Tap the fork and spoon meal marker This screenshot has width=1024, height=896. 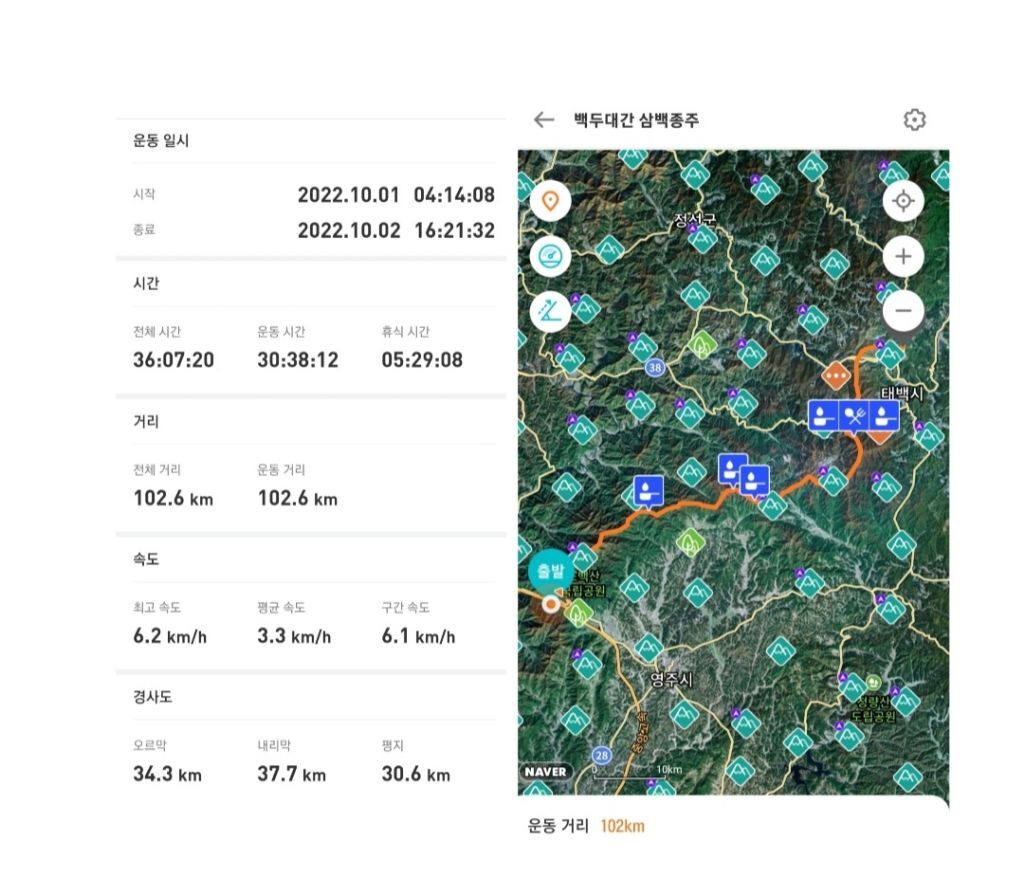[854, 415]
